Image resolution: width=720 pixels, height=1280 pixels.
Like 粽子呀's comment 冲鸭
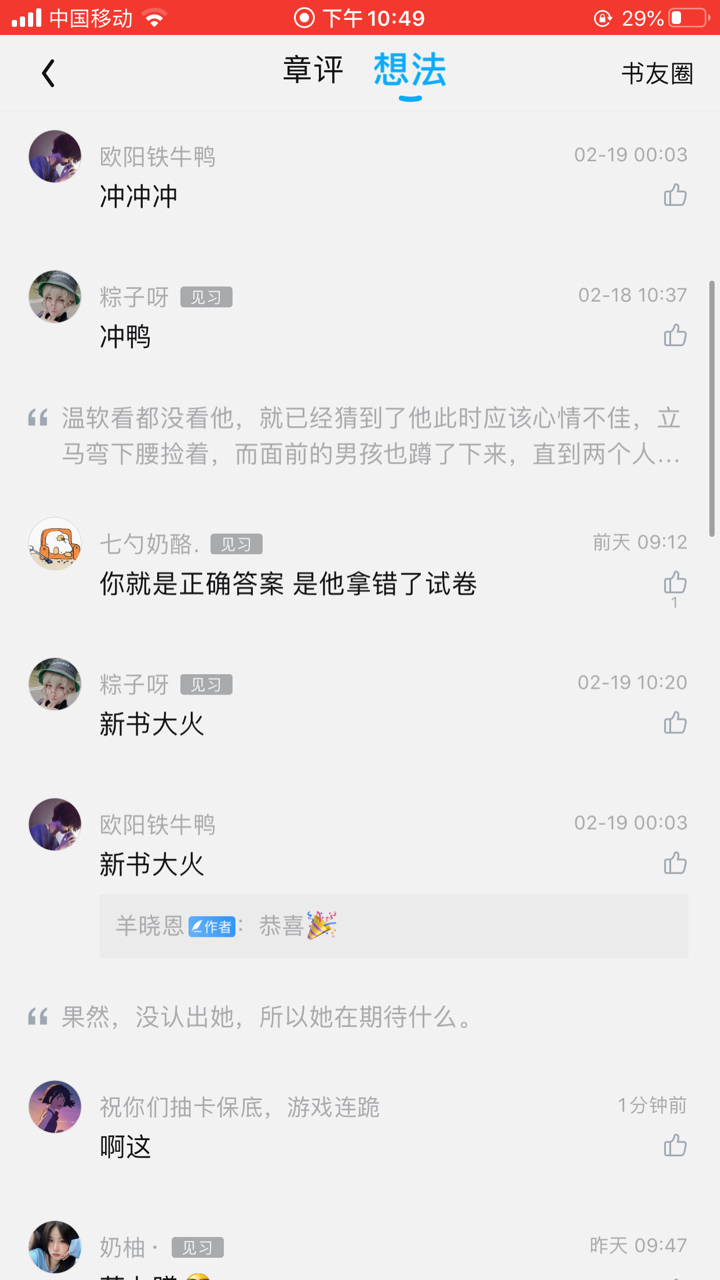click(x=676, y=335)
